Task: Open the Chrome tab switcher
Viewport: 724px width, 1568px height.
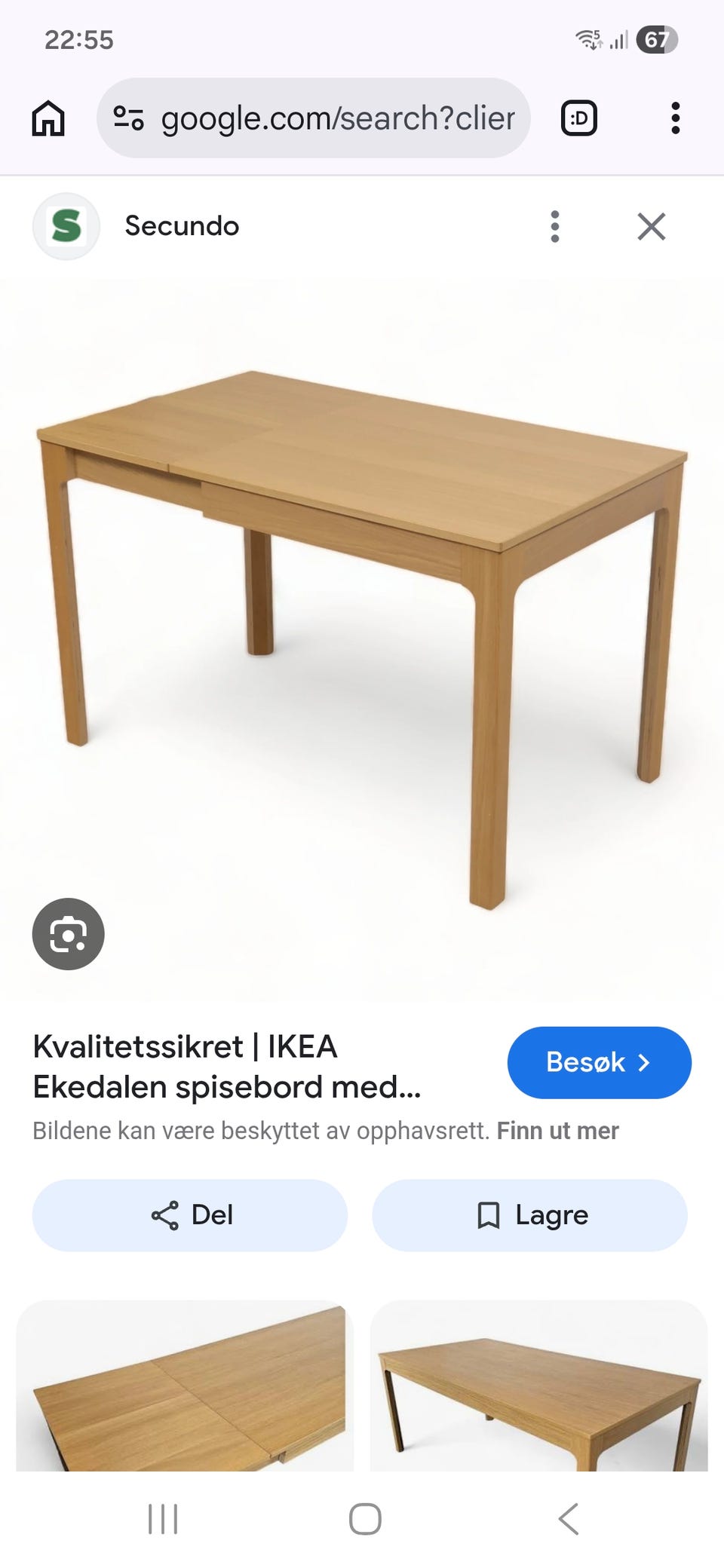Action: pyautogui.click(x=579, y=118)
